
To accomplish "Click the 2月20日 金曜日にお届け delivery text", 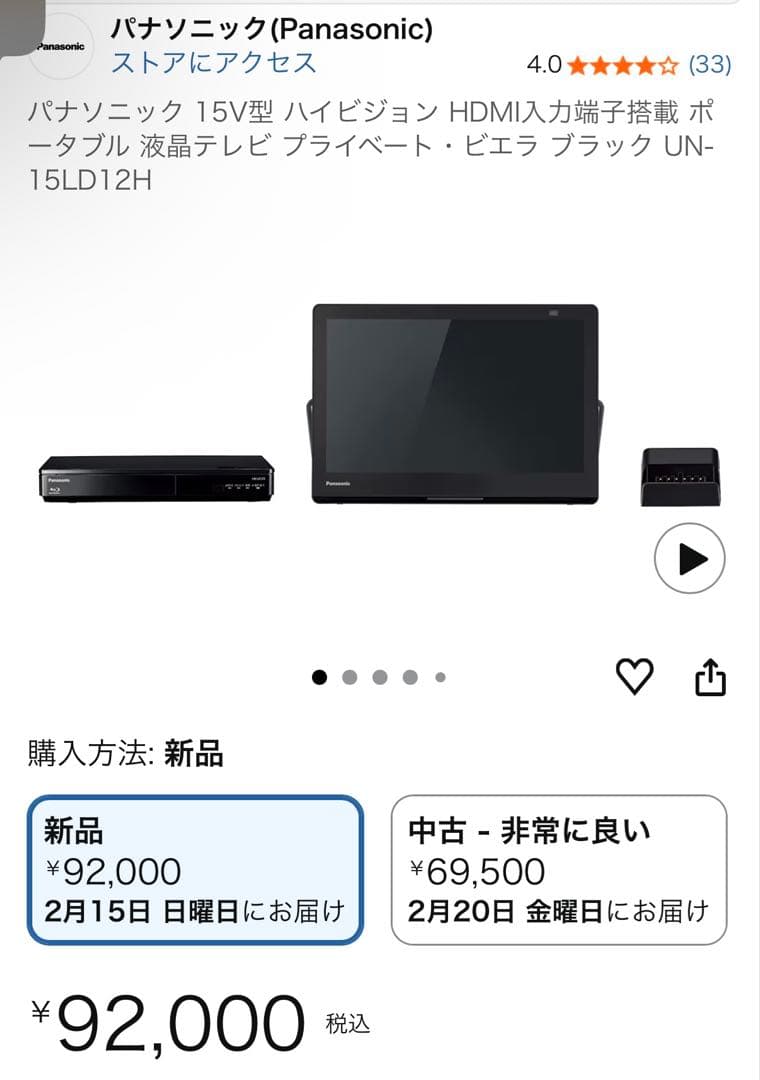I will 560,911.
